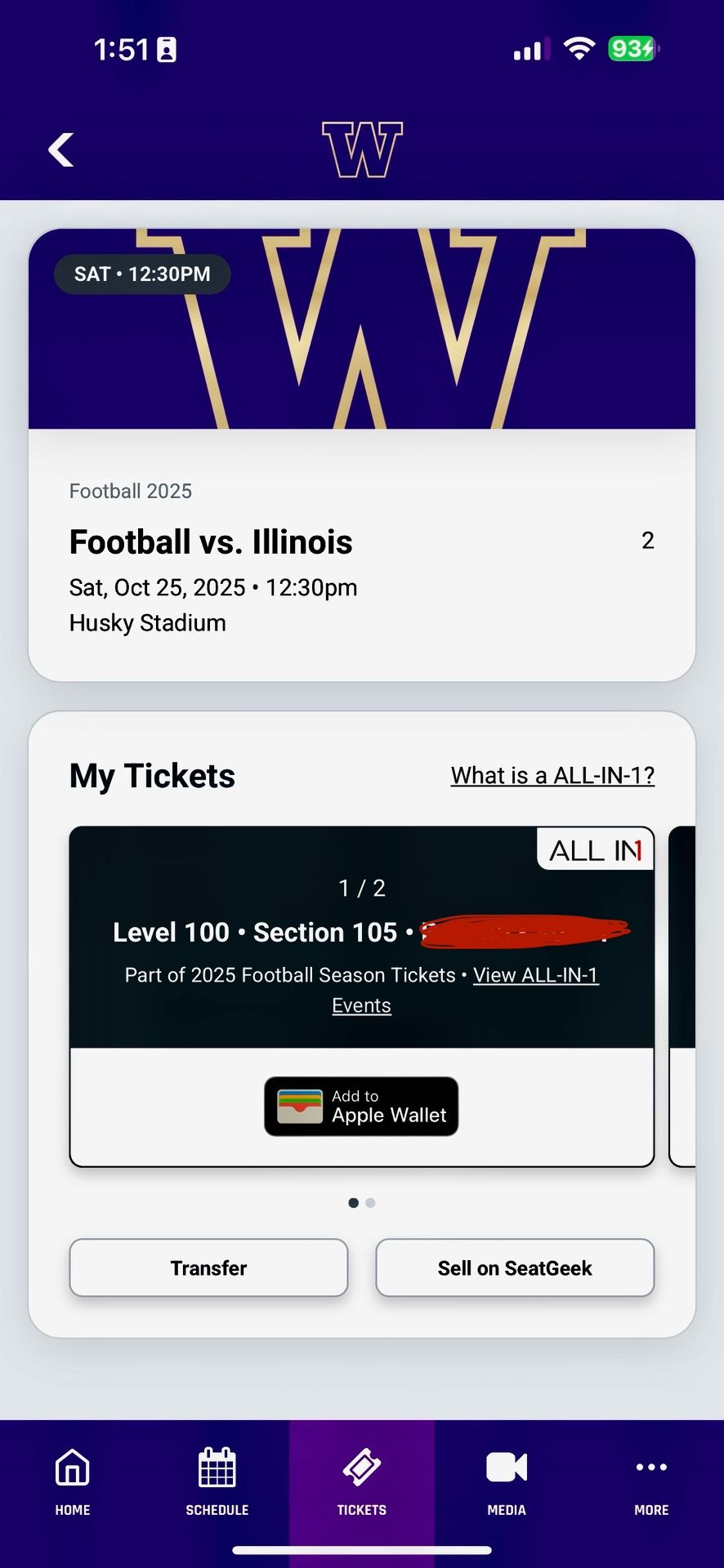Tap the ALL IN 1 badge on the ticket
This screenshot has width=724, height=1568.
click(595, 849)
